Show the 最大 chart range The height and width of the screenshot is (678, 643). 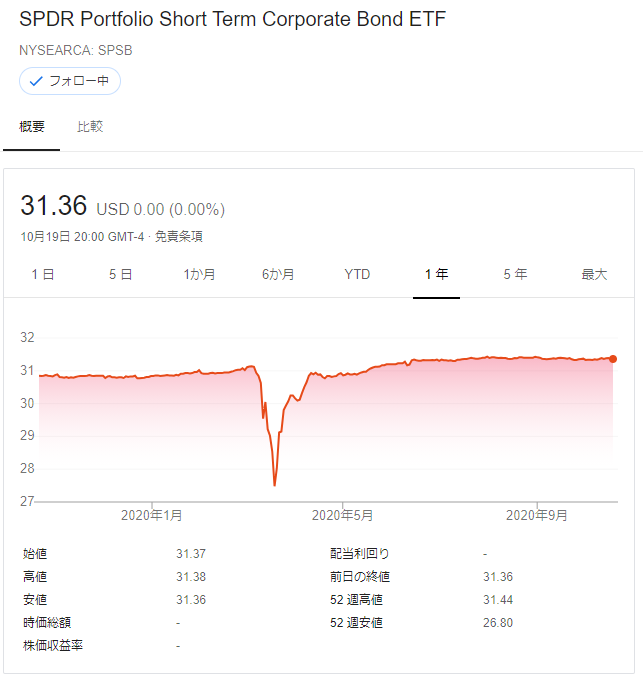click(594, 274)
